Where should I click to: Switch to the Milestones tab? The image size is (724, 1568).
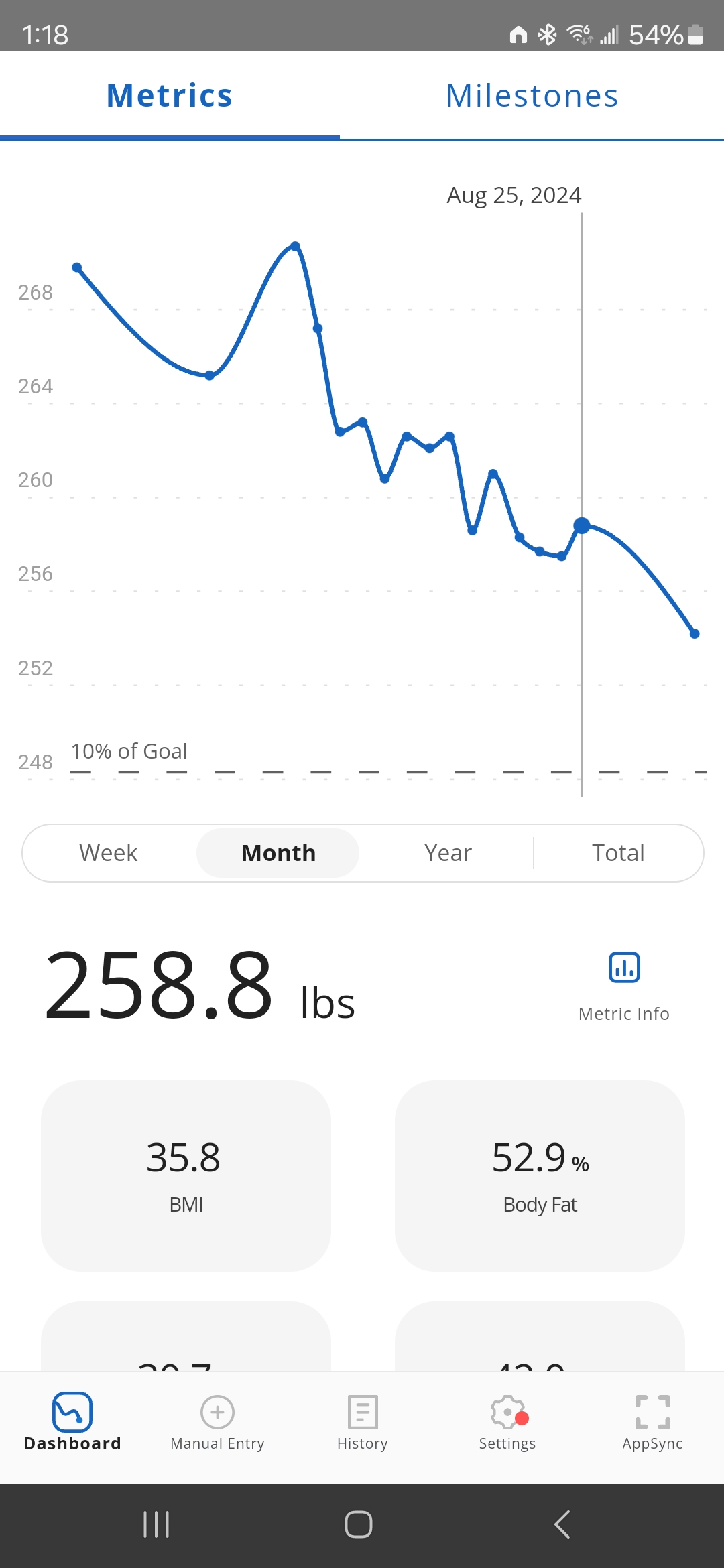pos(532,96)
